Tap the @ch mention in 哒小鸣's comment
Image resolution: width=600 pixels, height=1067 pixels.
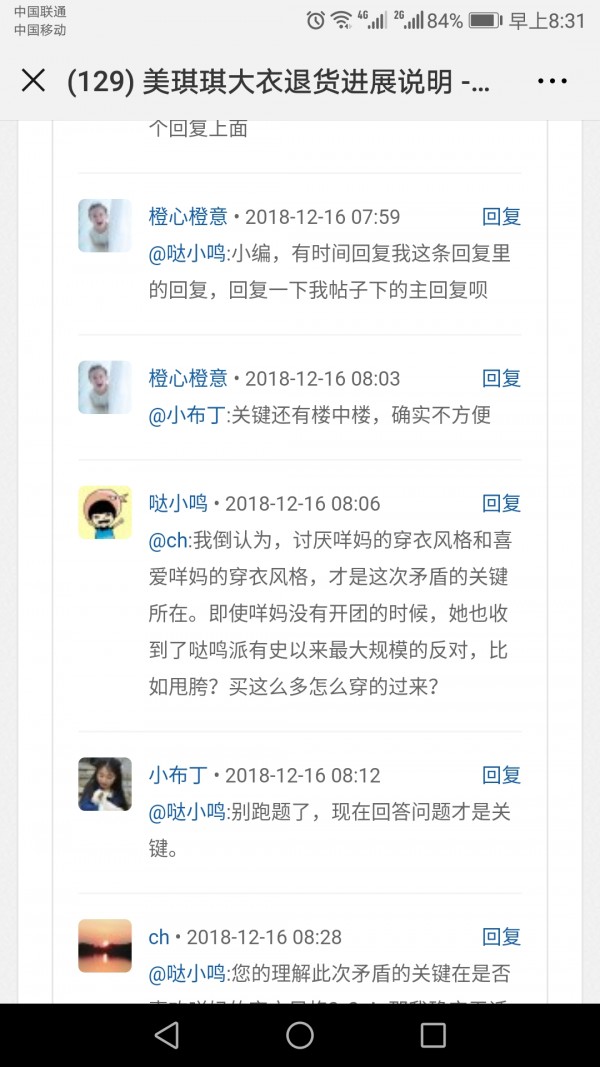click(168, 540)
